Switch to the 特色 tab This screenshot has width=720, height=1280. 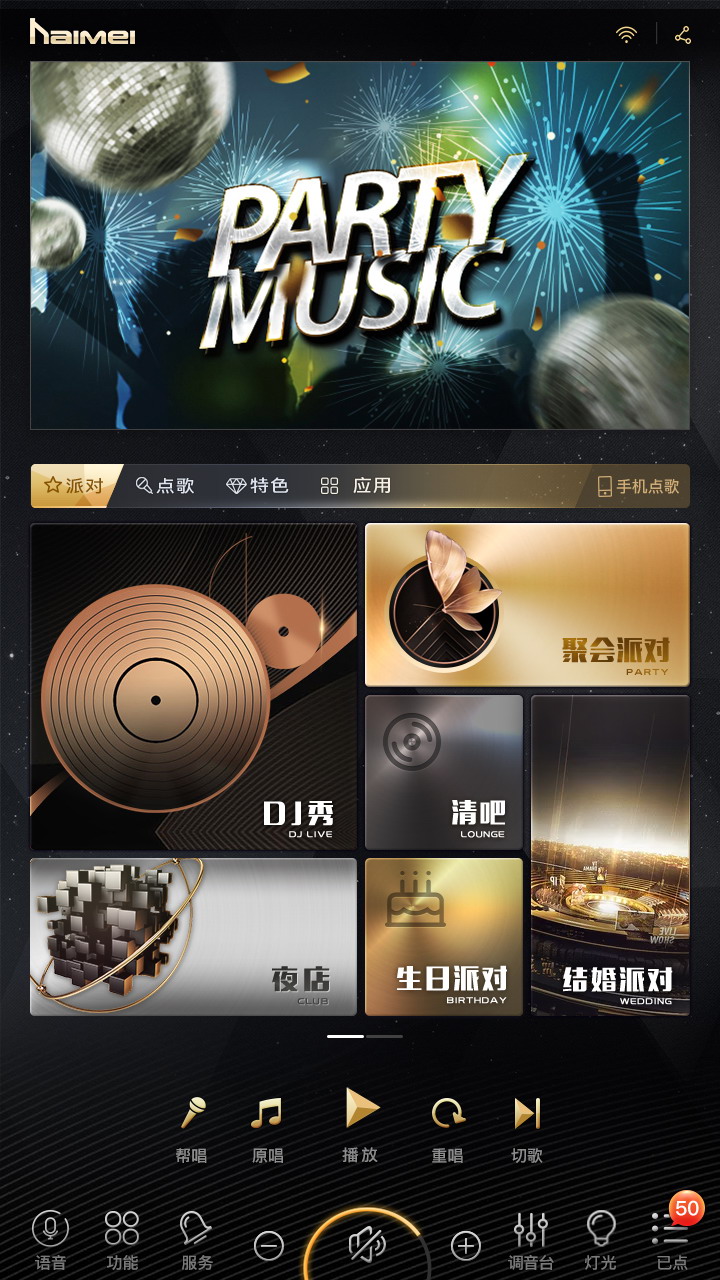(257, 486)
